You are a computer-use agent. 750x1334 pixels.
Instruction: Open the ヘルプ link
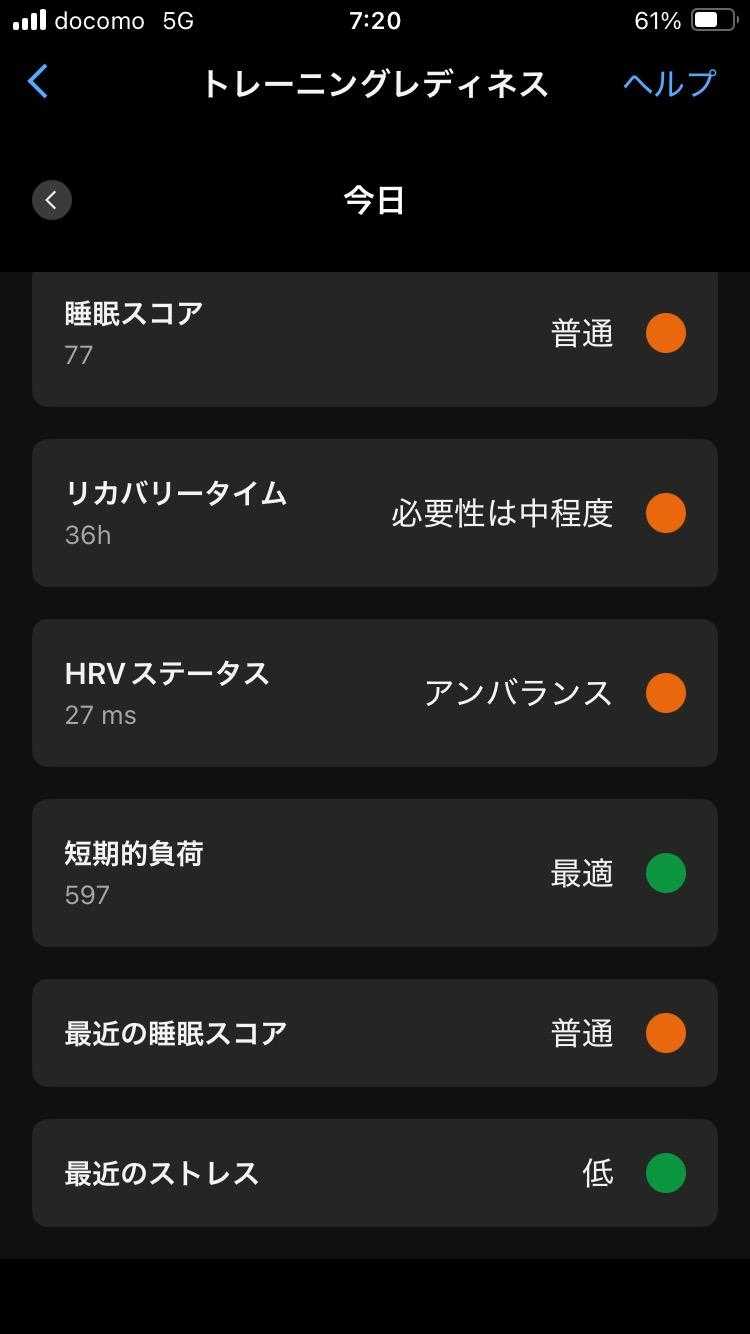669,83
